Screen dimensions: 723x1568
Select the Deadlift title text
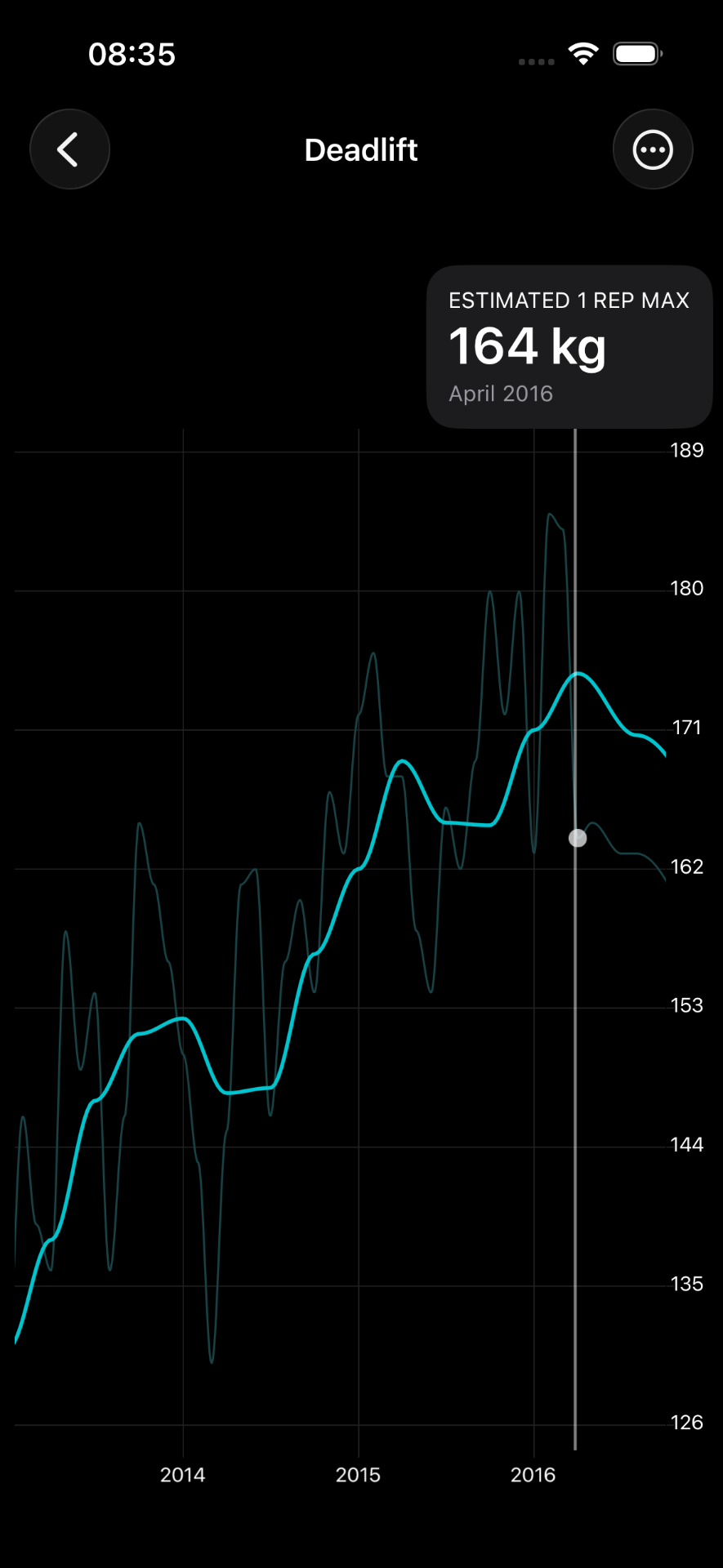point(360,149)
